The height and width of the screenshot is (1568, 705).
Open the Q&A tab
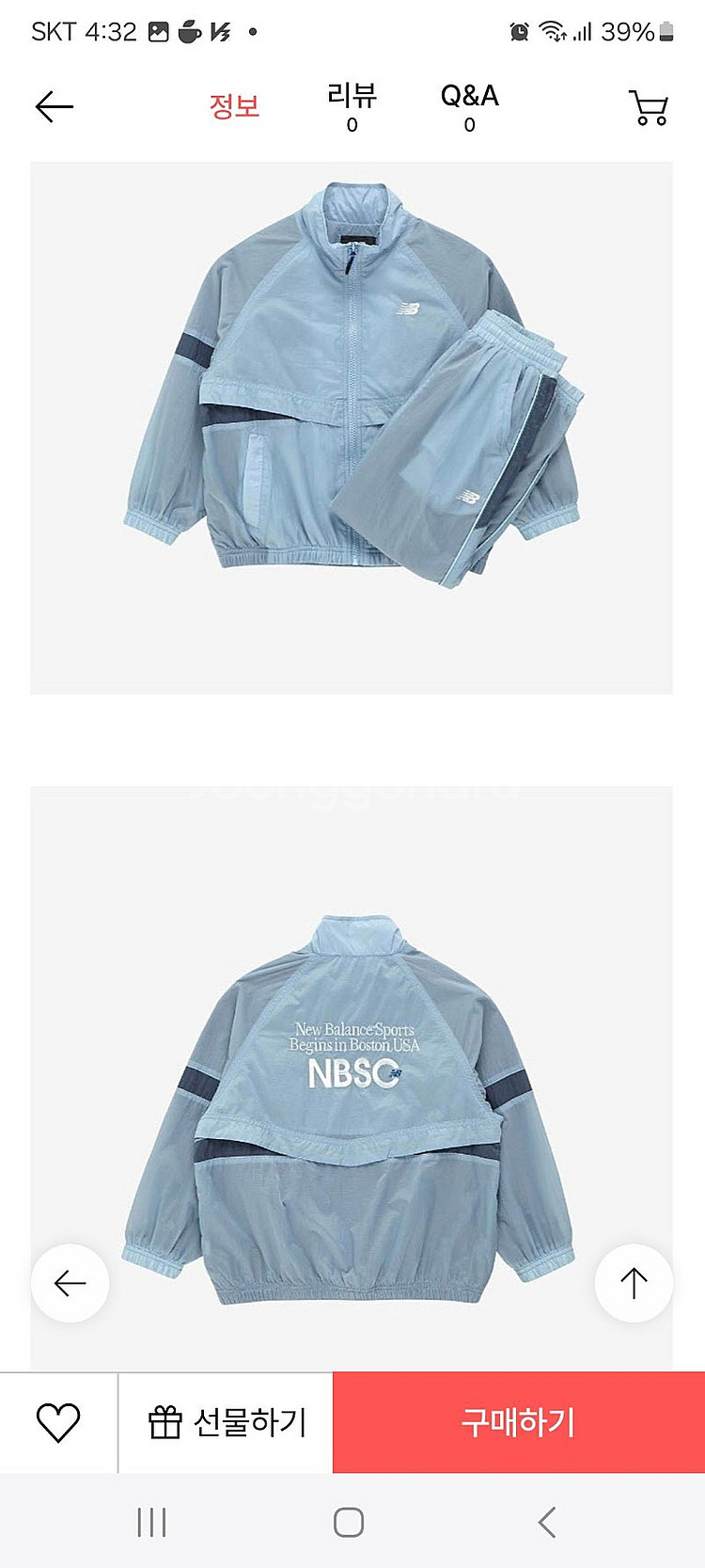coord(469,107)
